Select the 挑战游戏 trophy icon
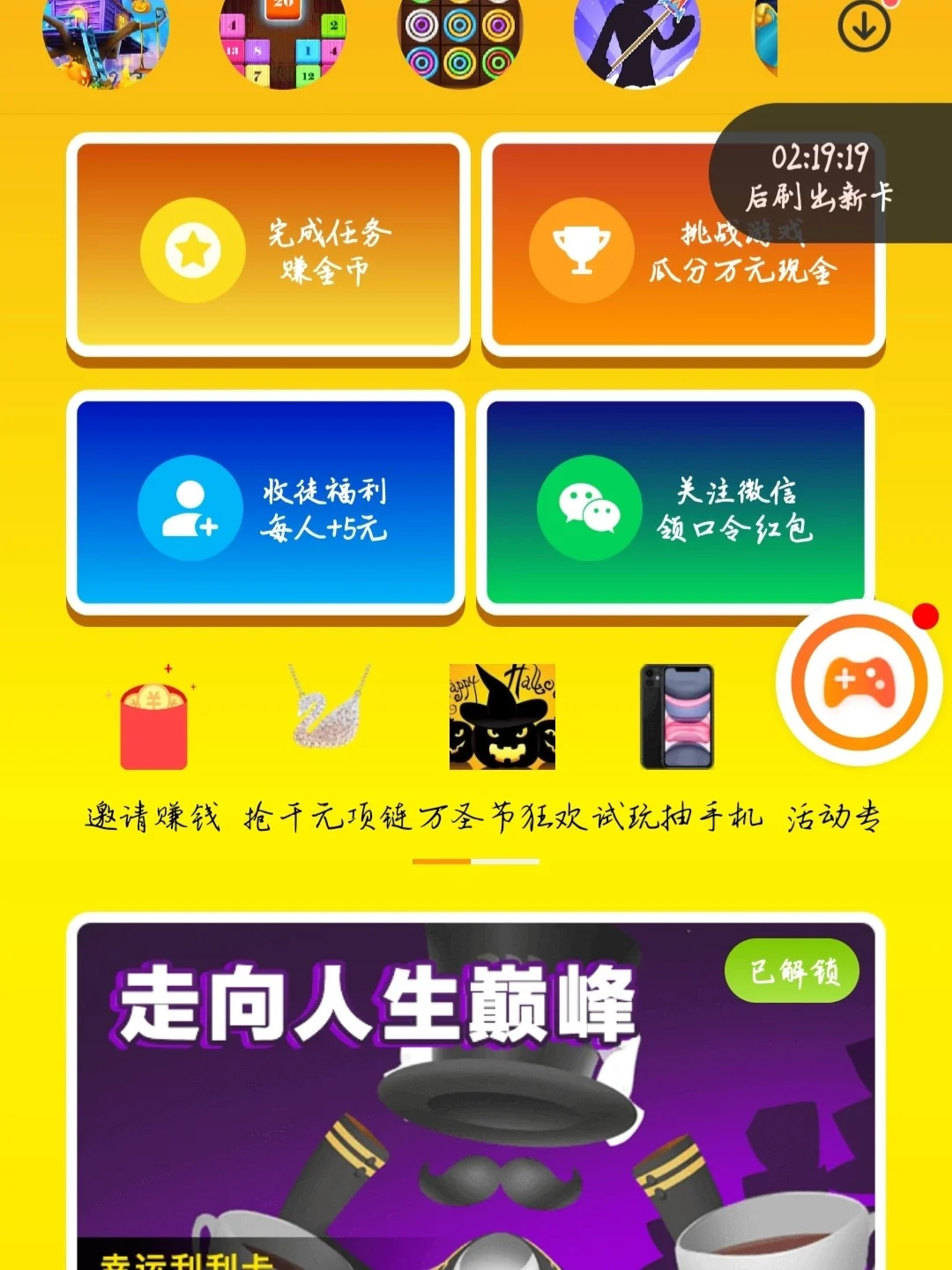952x1270 pixels. pos(582,250)
